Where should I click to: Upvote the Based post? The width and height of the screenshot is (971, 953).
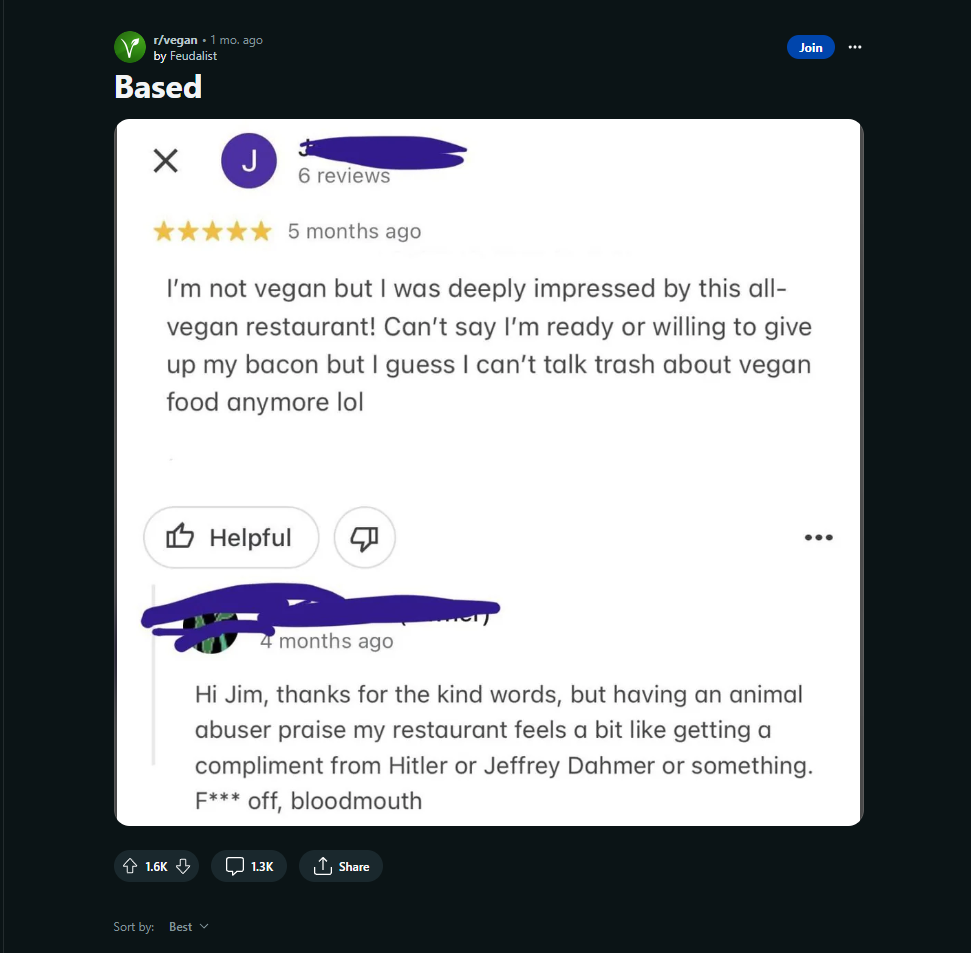coord(129,866)
